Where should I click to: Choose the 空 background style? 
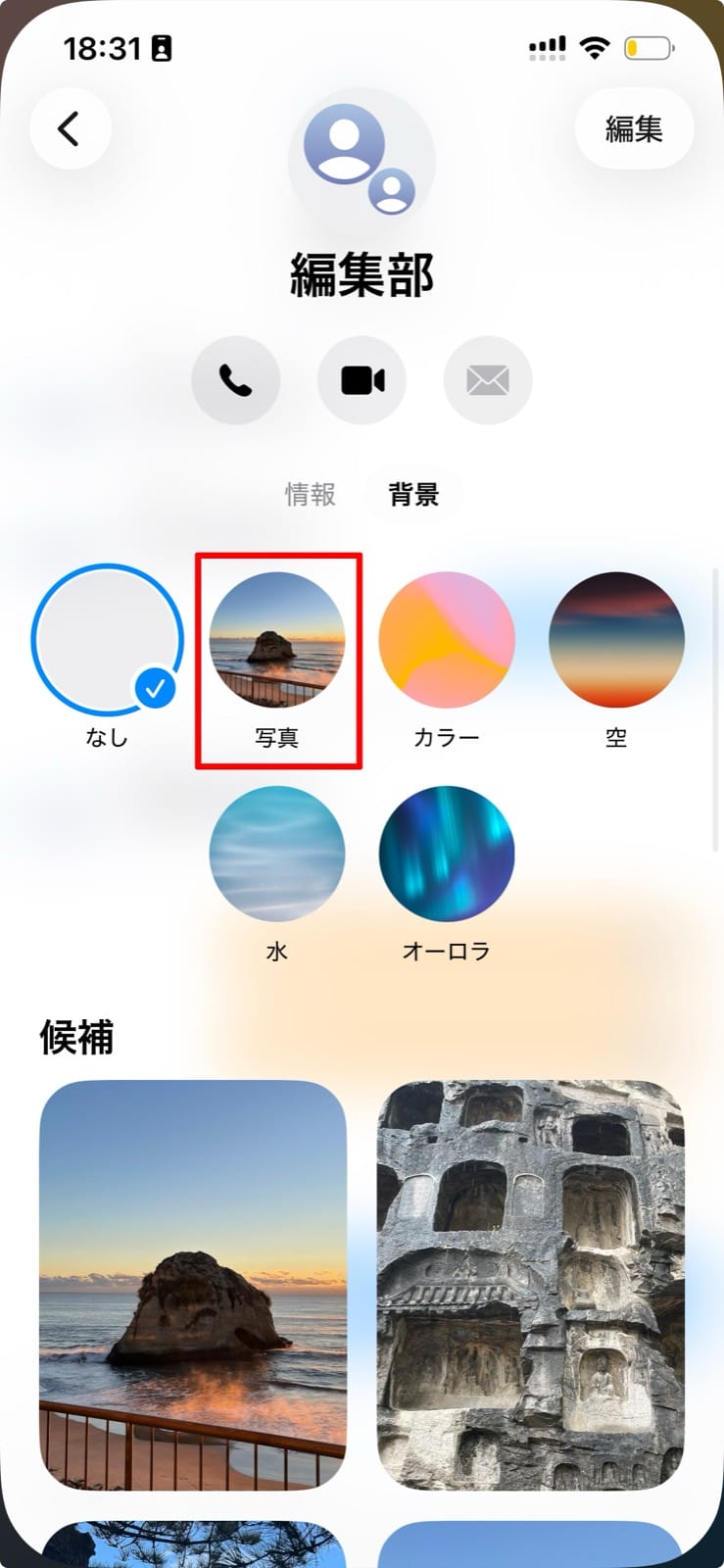[x=616, y=640]
